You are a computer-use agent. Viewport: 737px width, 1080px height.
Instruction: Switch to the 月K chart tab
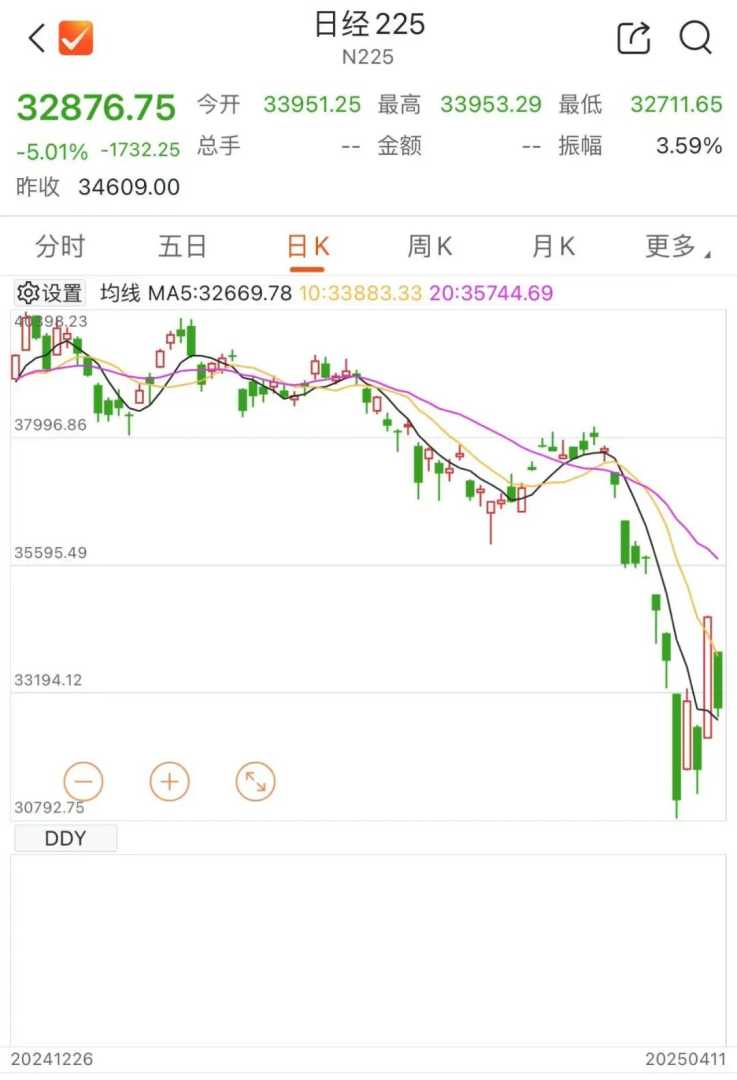pos(553,246)
